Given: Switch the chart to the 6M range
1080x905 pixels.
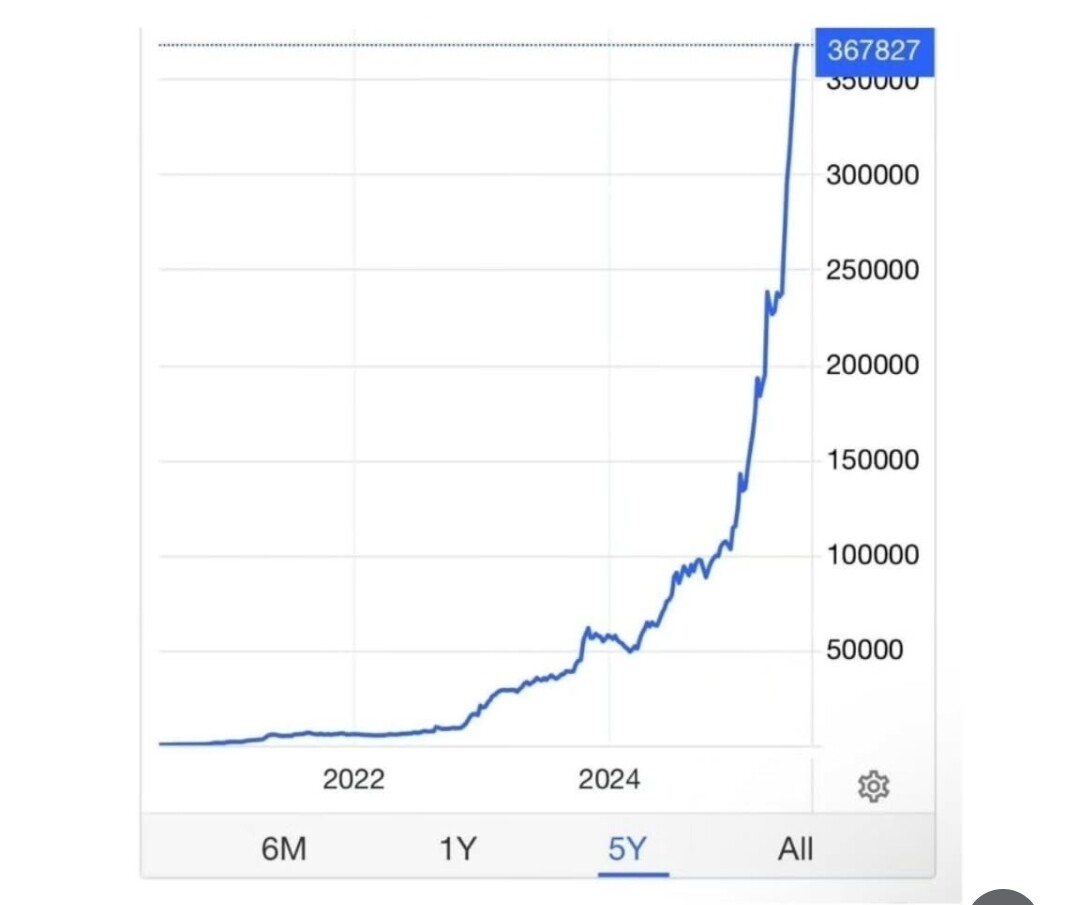Looking at the screenshot, I should coord(284,849).
